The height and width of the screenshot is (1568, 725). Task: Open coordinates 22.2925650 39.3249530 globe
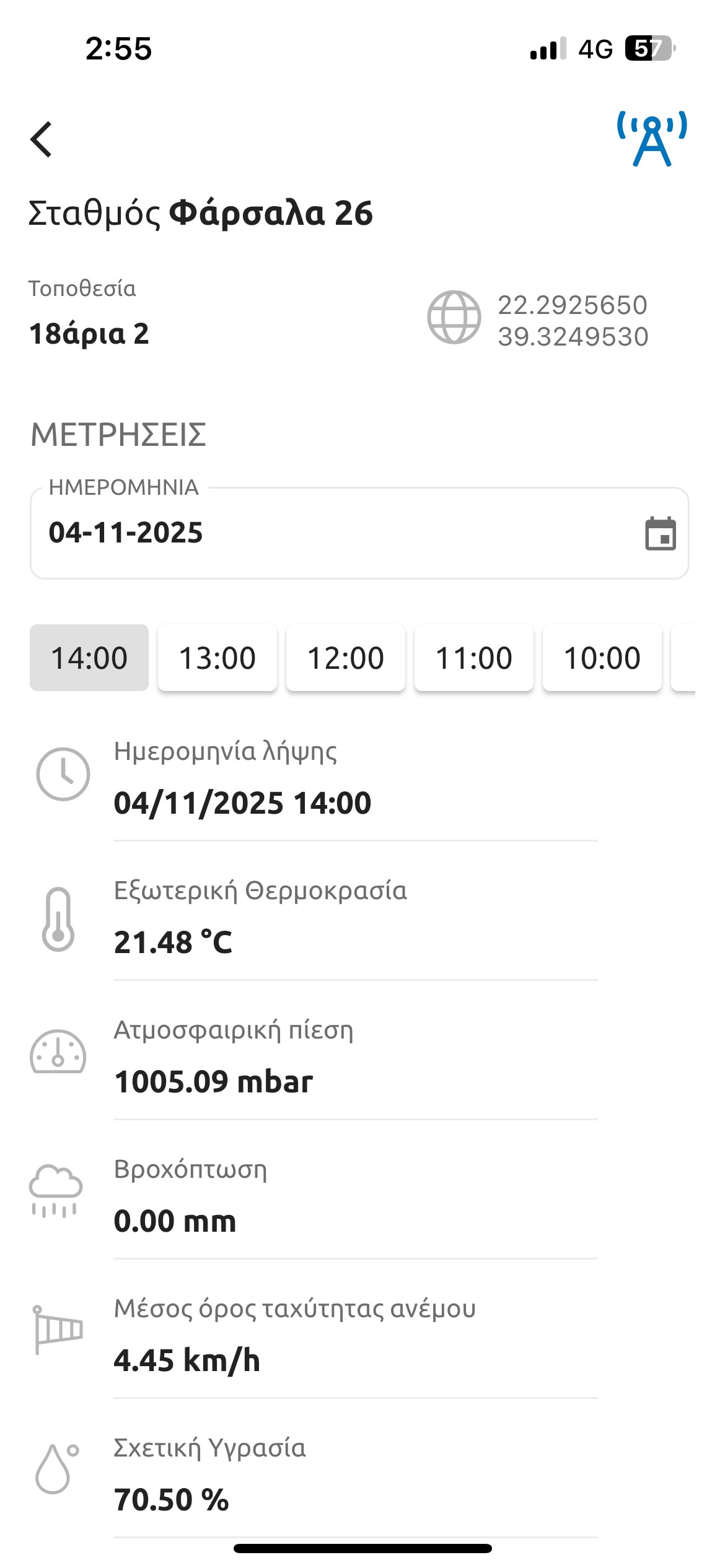point(454,318)
